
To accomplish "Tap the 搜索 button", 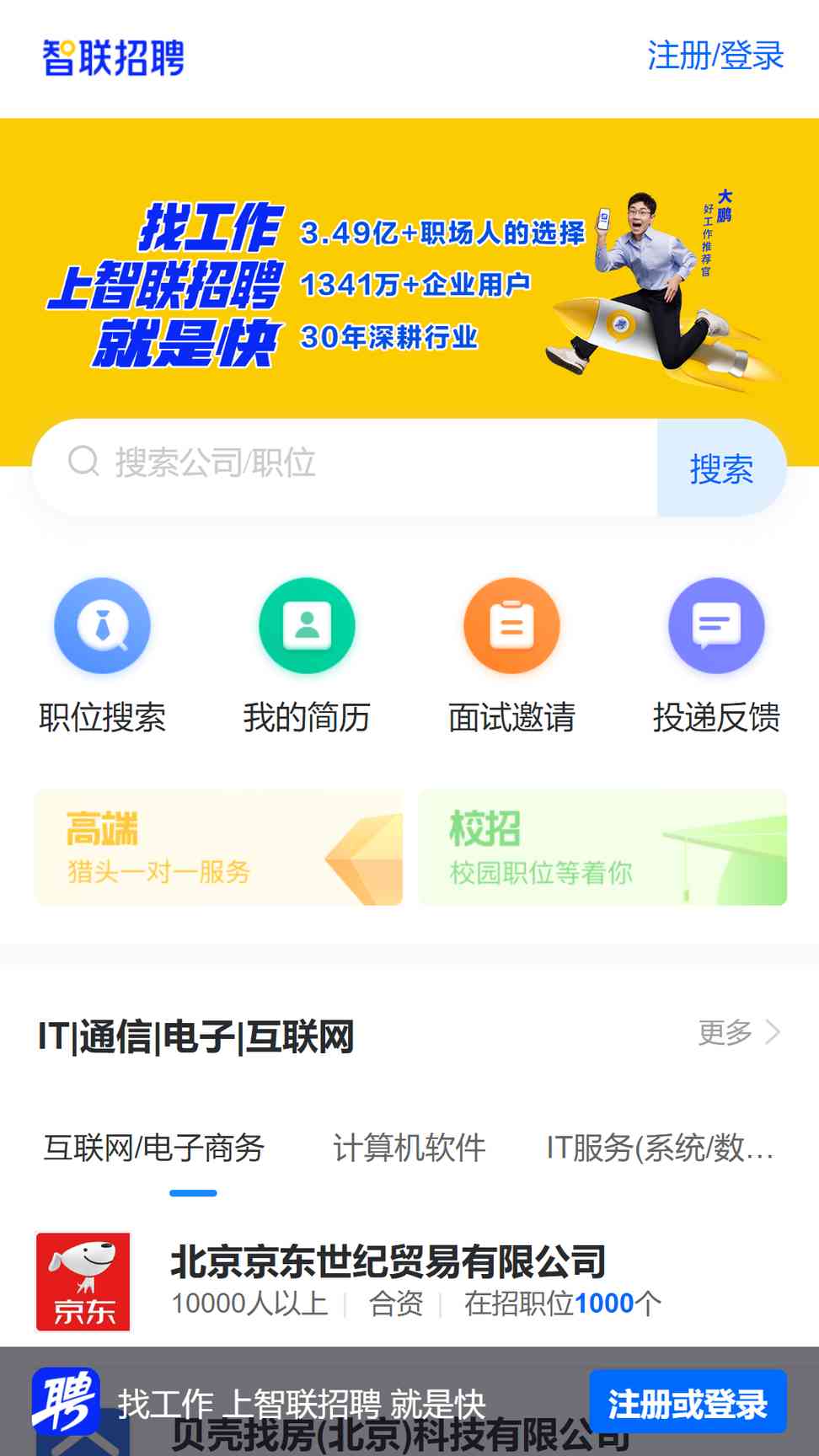I will coord(721,468).
